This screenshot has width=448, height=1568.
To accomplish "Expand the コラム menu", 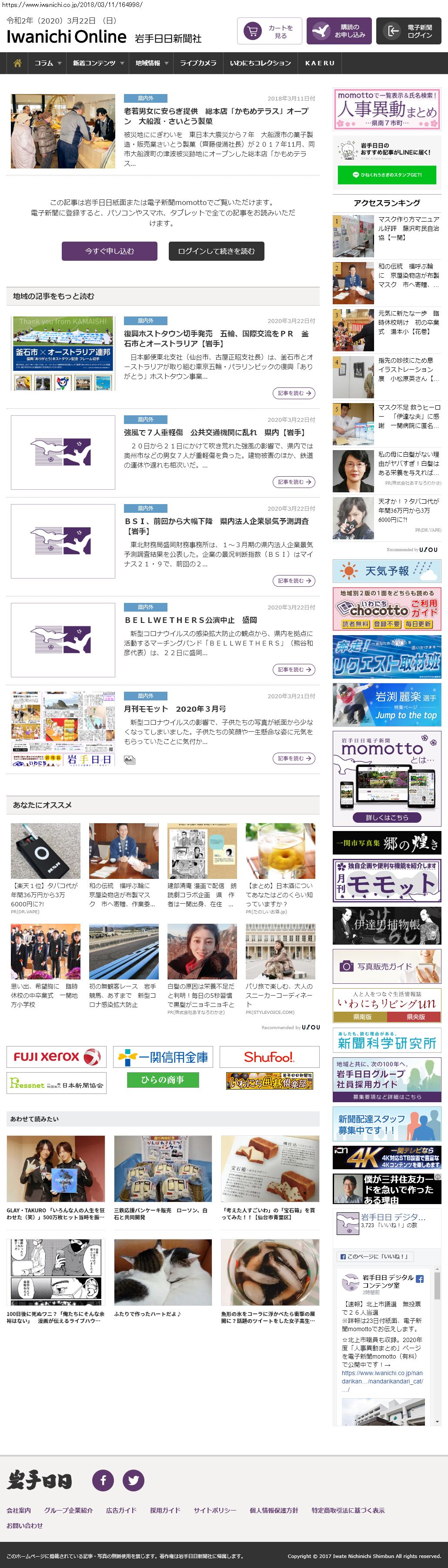I will 47,63.
